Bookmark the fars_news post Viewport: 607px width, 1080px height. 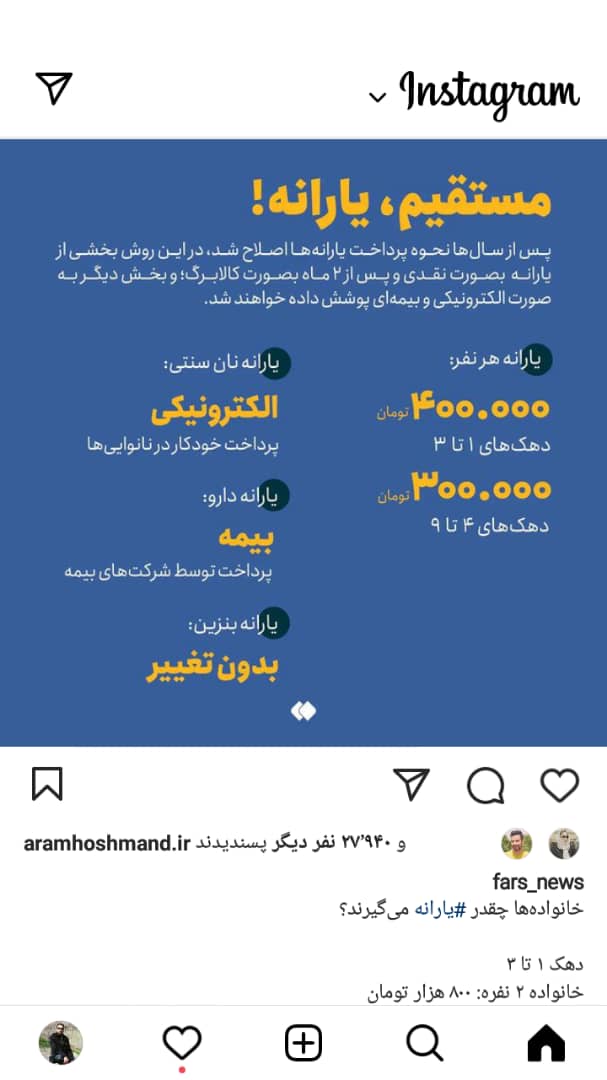tap(47, 785)
